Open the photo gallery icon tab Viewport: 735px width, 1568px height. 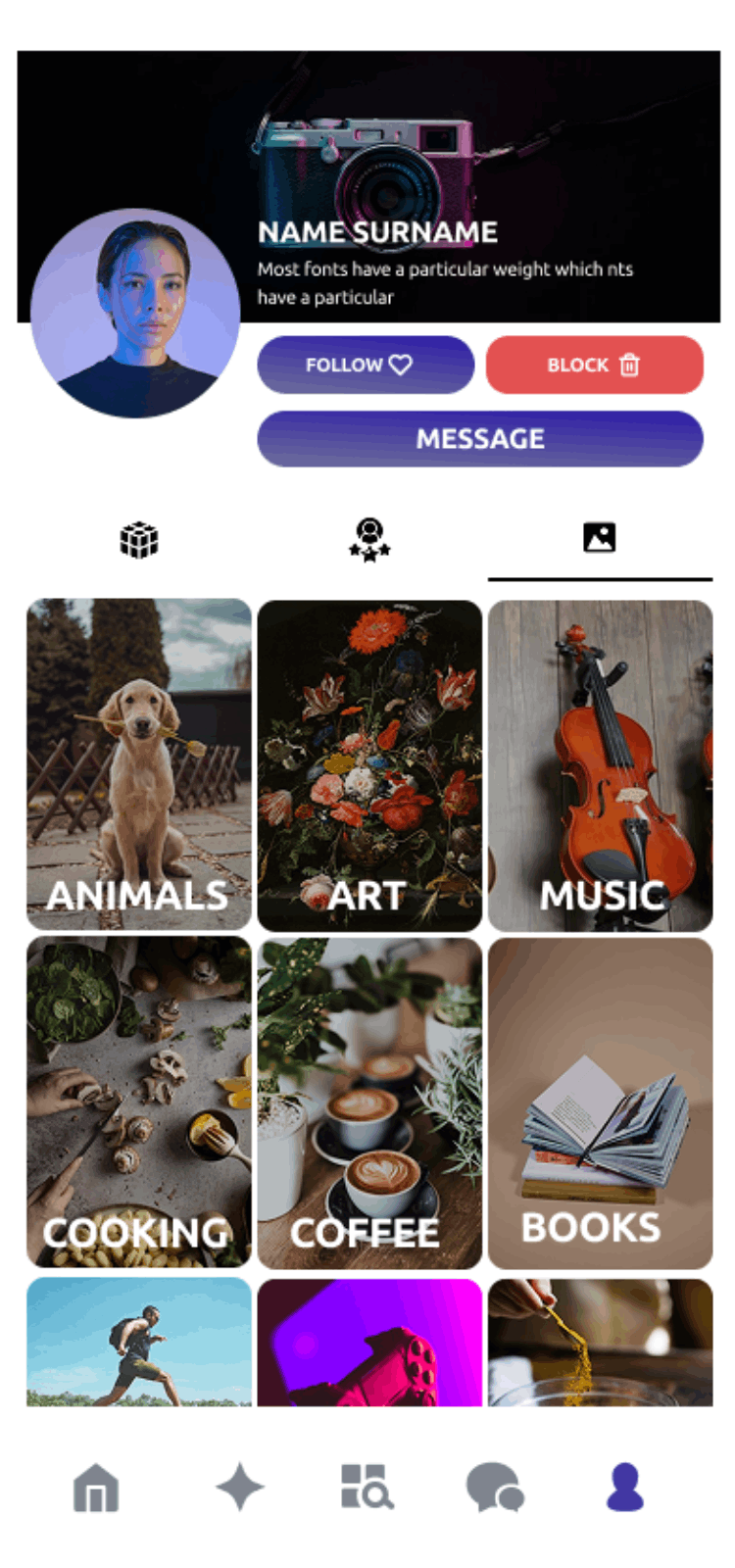pyautogui.click(x=600, y=537)
